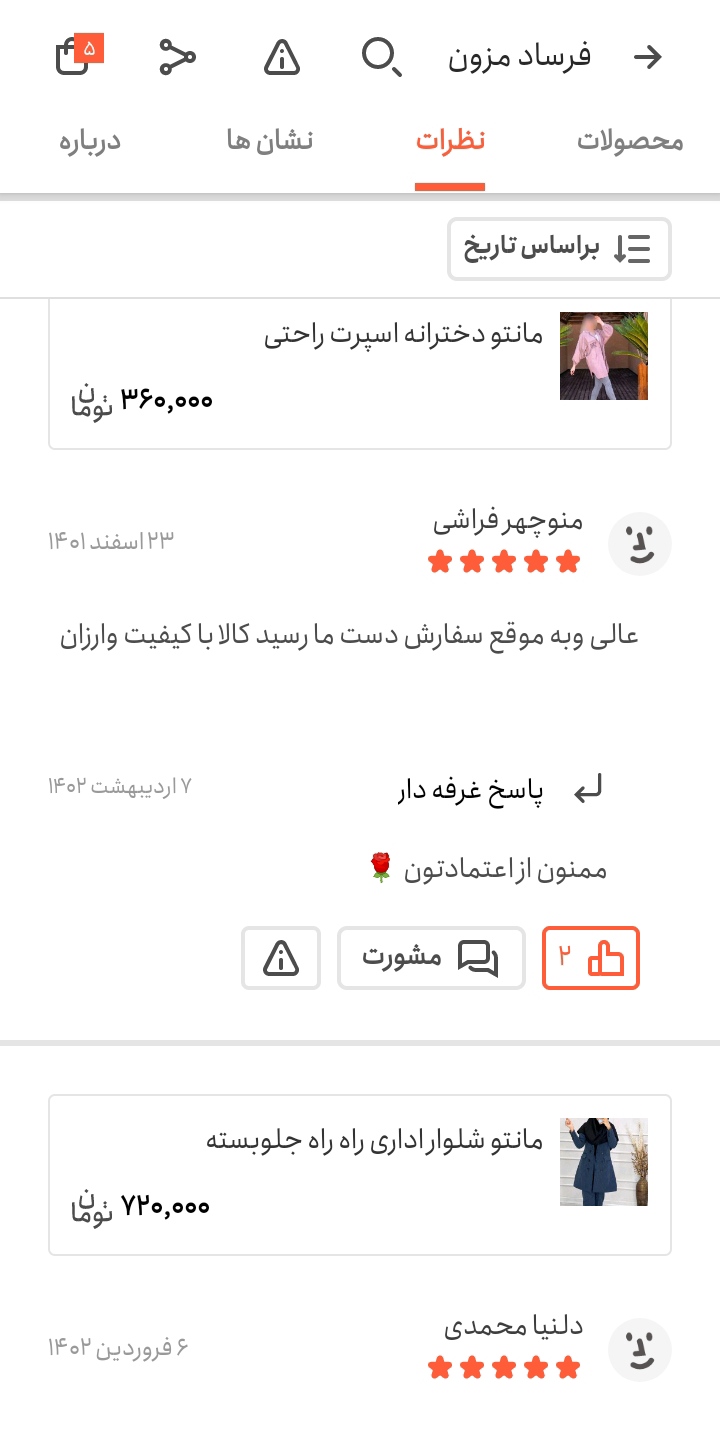Screen dimensions: 720x1448
Task: Go back using the header arrow
Action: coord(648,57)
